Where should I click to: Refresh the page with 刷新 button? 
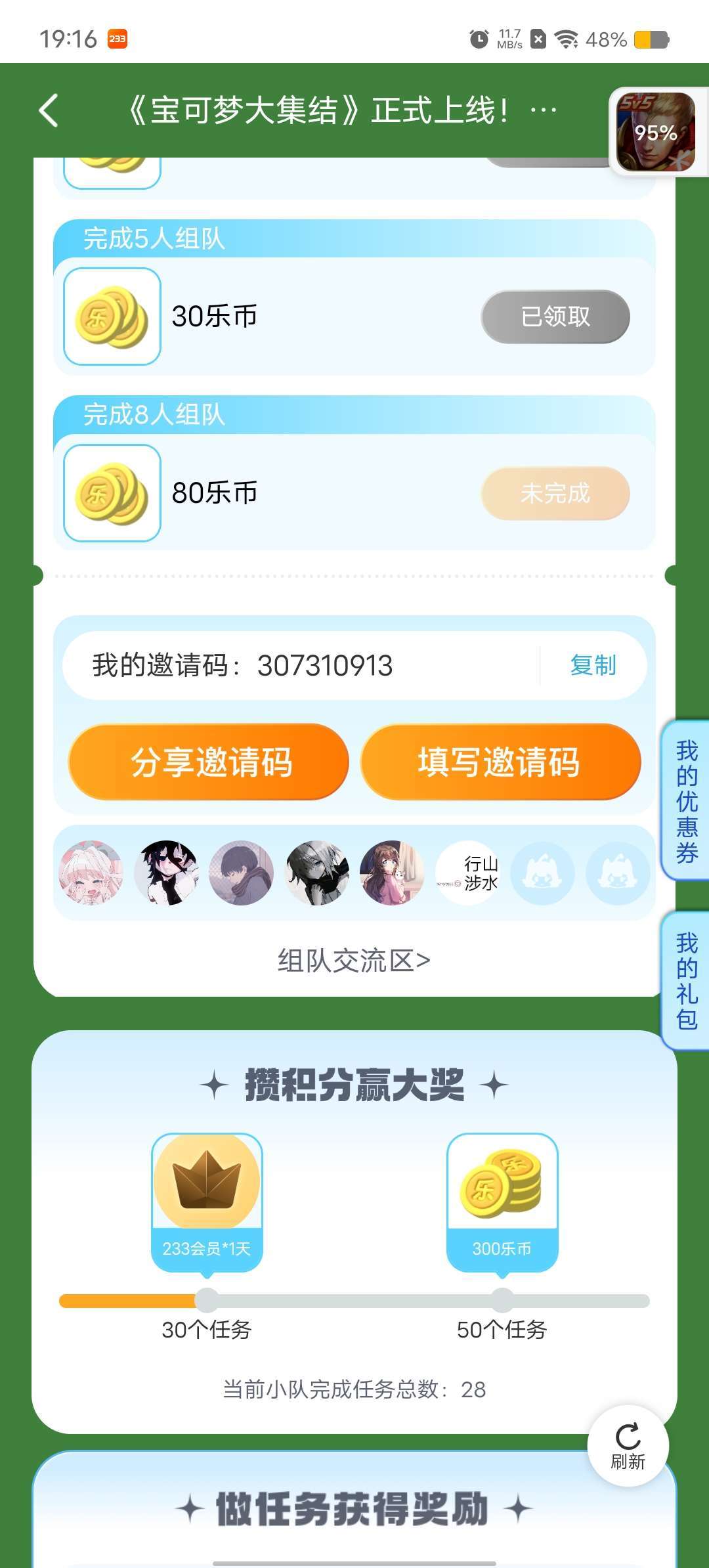628,1445
